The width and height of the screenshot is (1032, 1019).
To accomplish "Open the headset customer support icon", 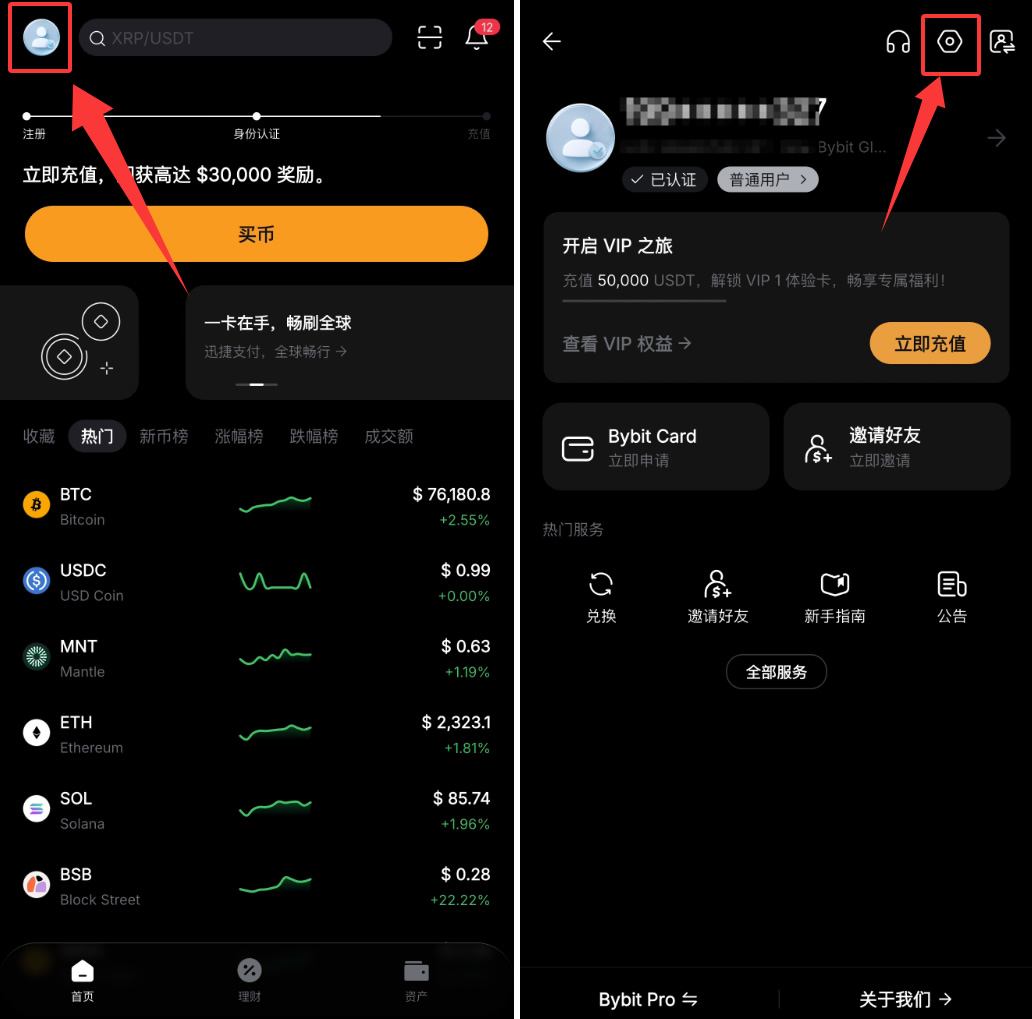I will (x=898, y=42).
